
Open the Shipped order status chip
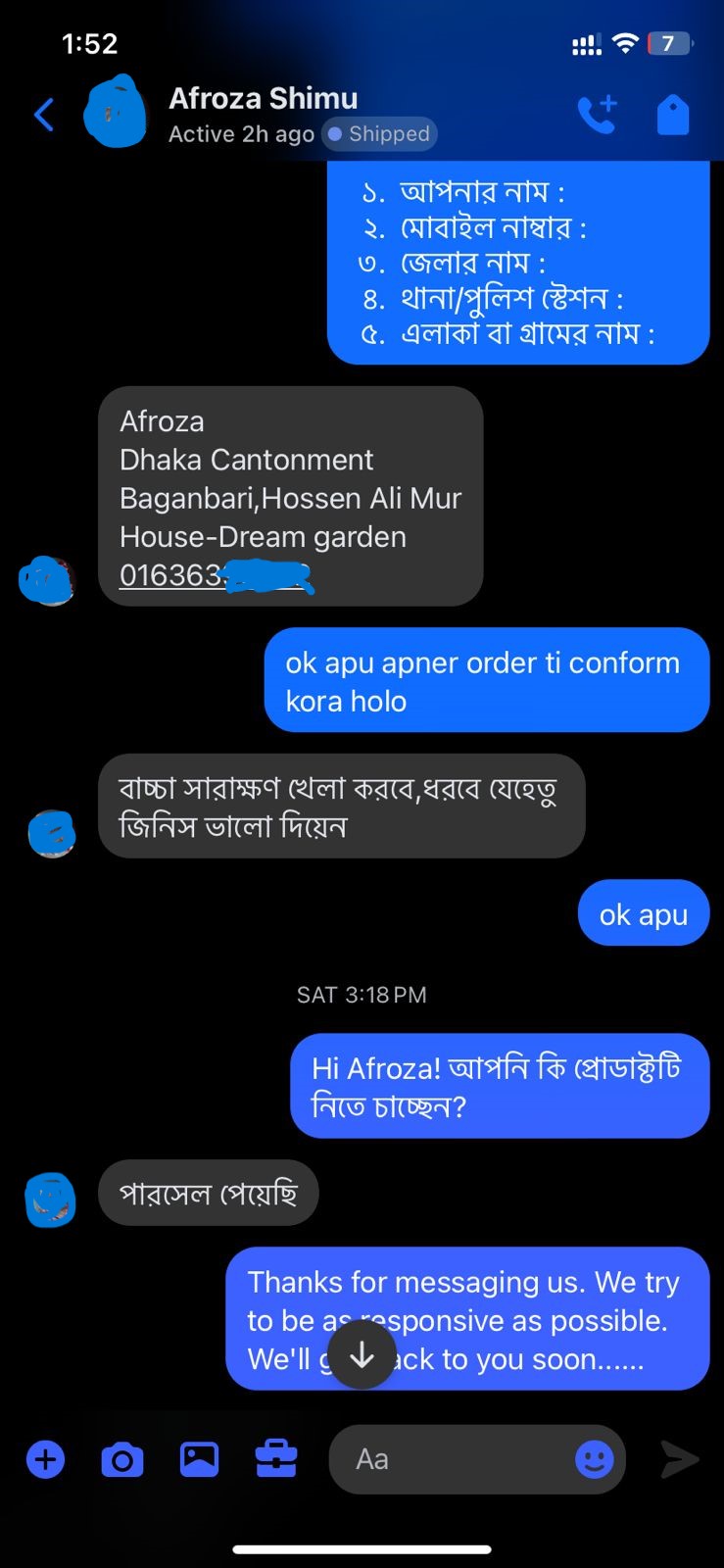[x=379, y=134]
